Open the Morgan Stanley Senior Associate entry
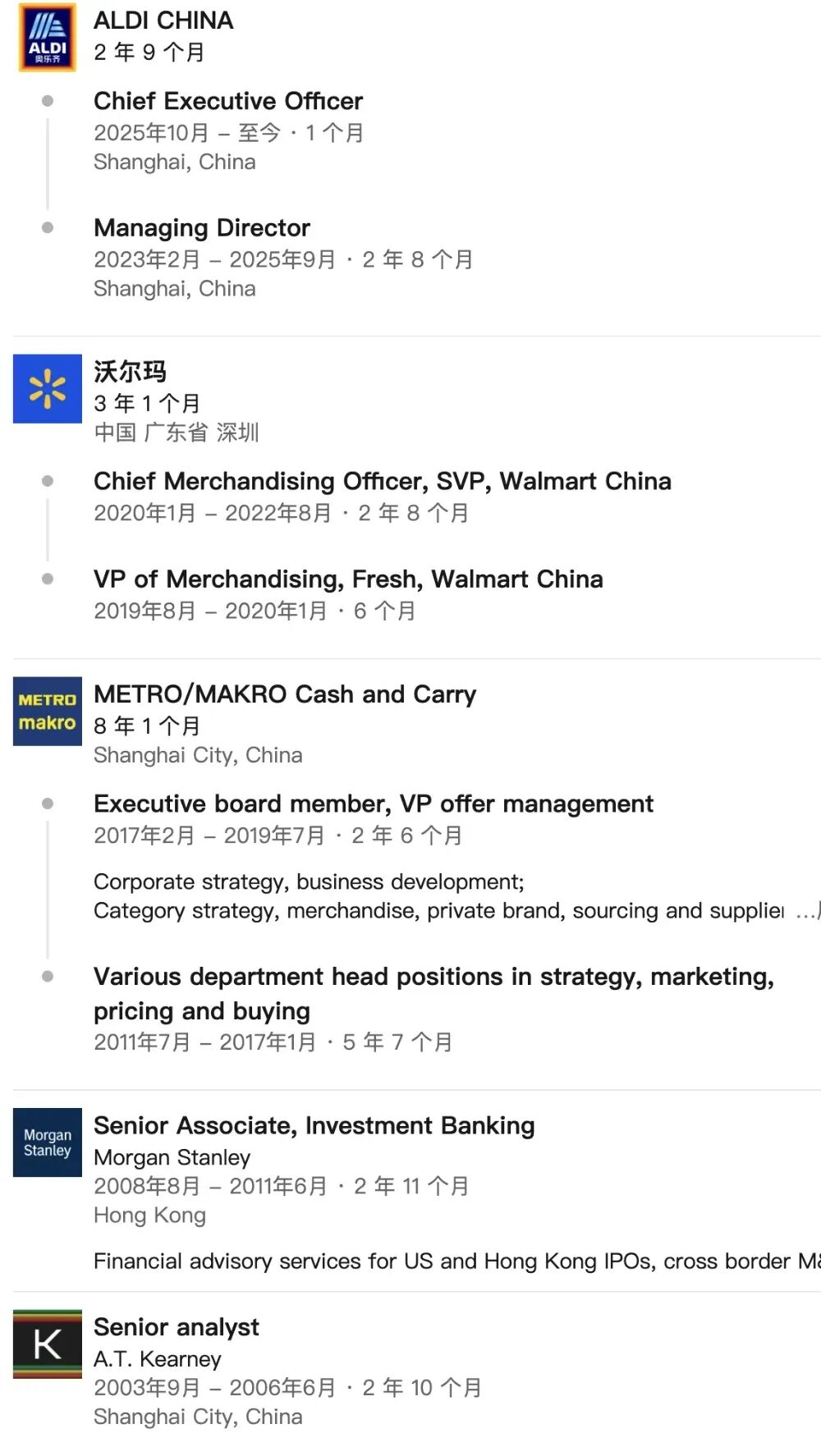821x1456 pixels. pos(314,1126)
